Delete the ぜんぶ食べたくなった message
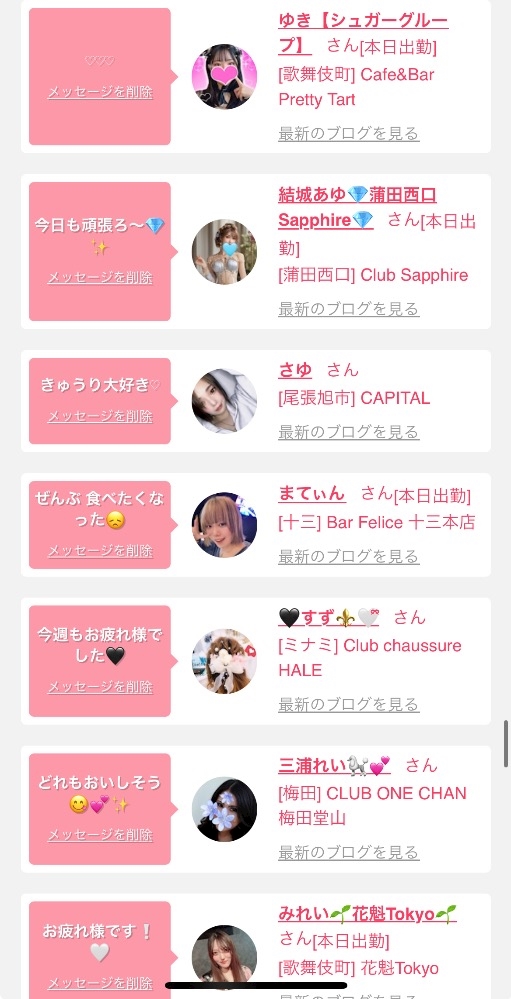Screen dimensions: 511x999 pyautogui.click(x=100, y=551)
